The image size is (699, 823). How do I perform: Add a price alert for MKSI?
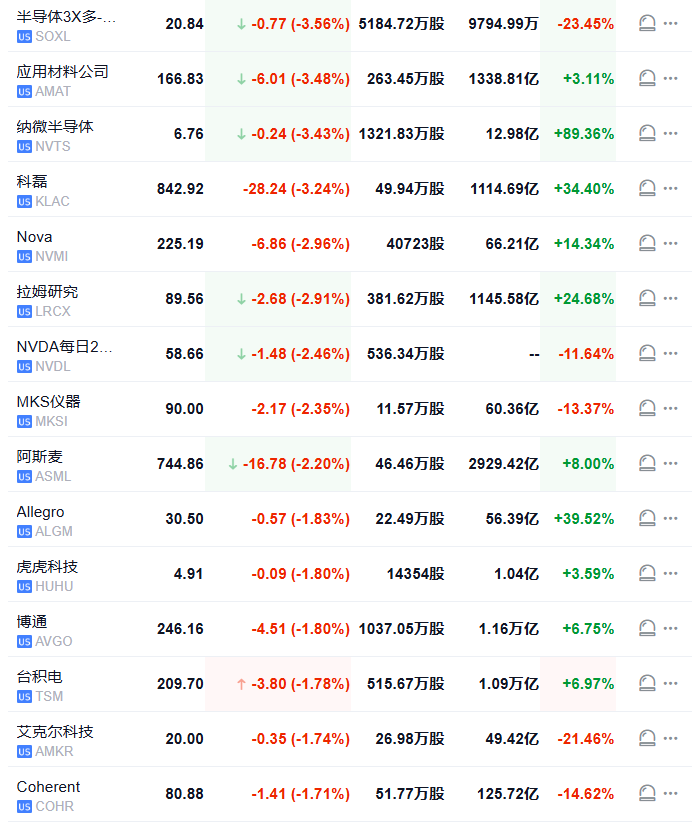click(x=647, y=408)
